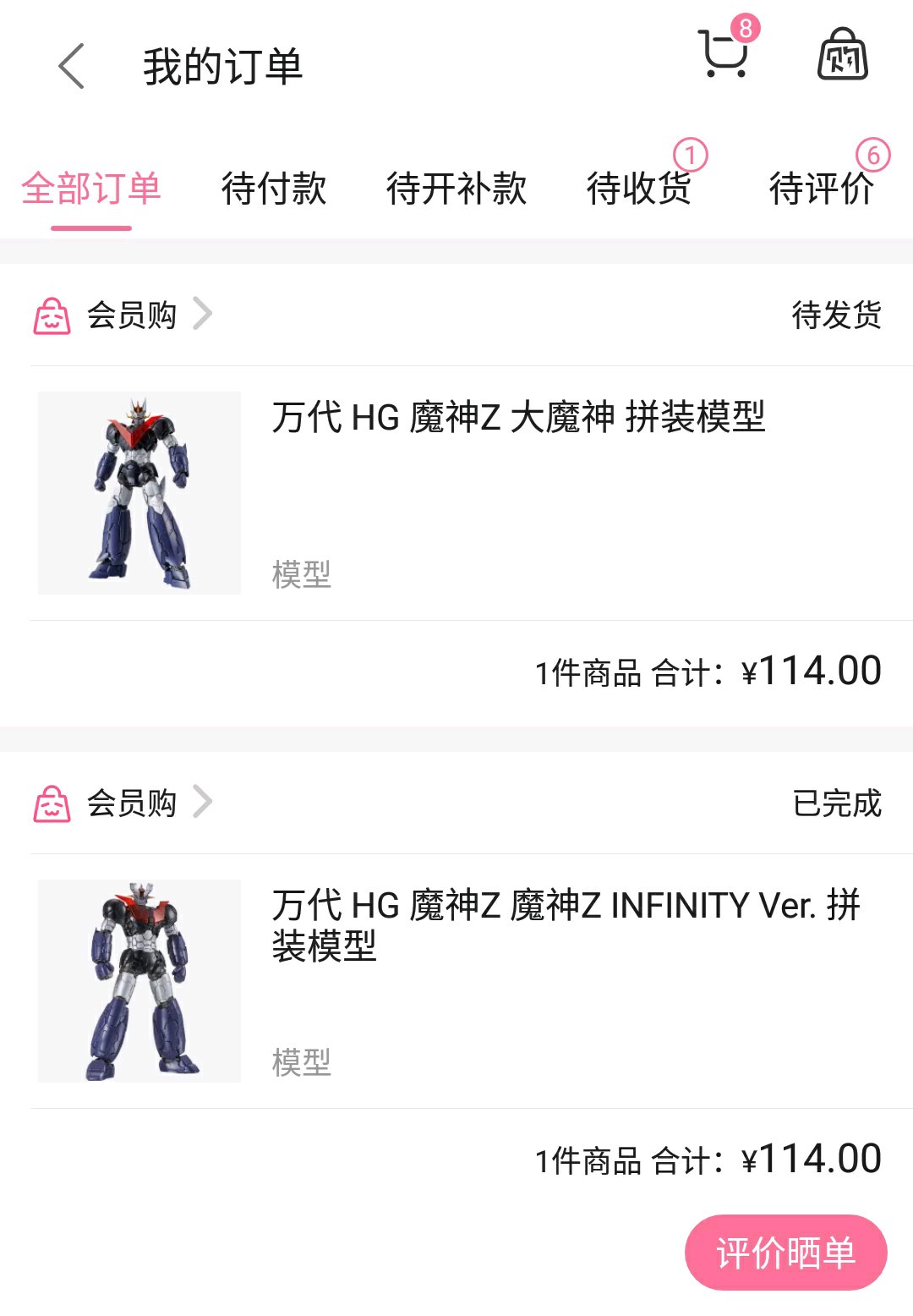Tap 评价晒单 to review the order
Viewport: 913px width, 1316px height.
[785, 1253]
